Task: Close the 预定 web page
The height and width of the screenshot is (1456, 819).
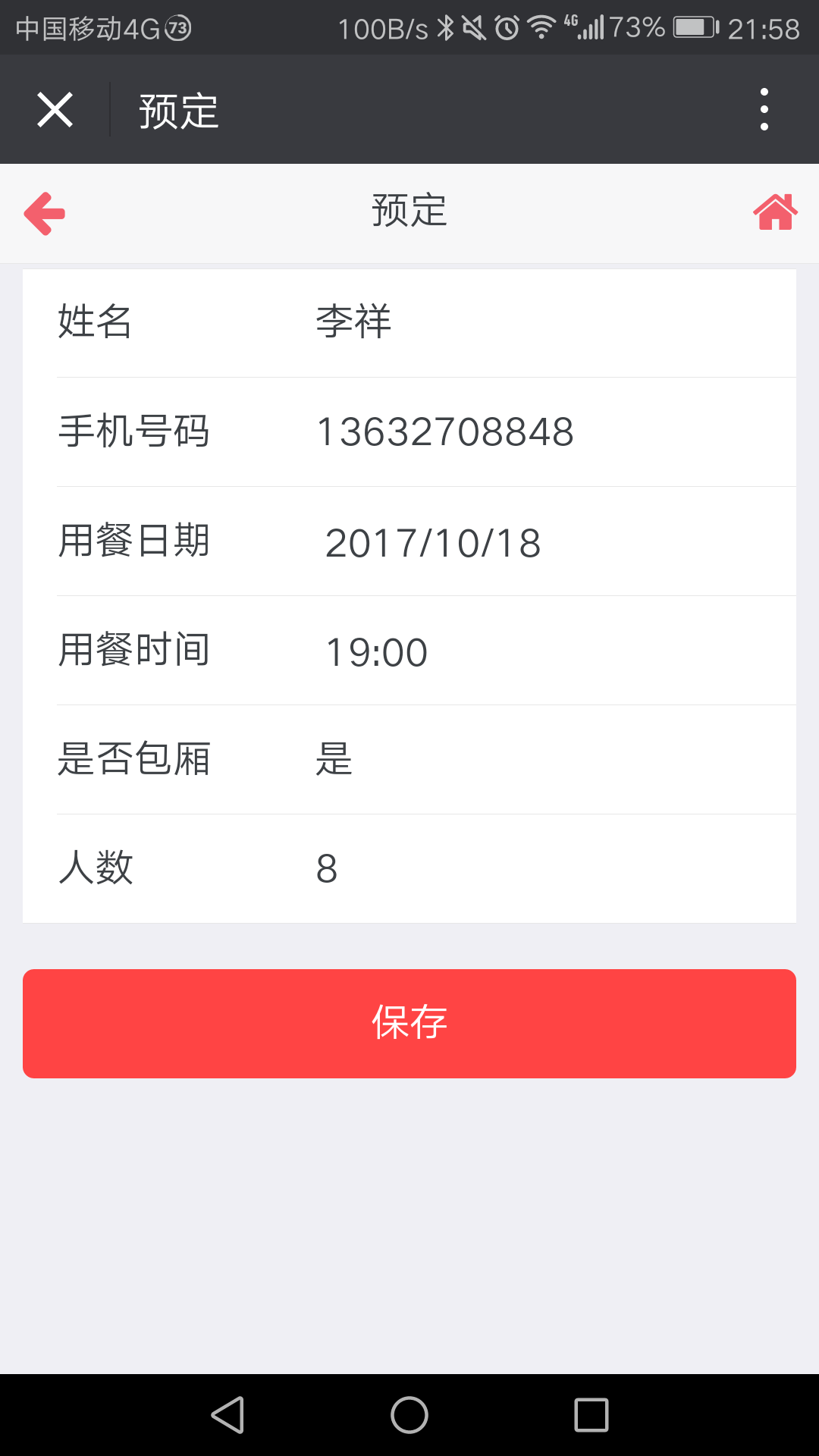Action: click(x=55, y=110)
